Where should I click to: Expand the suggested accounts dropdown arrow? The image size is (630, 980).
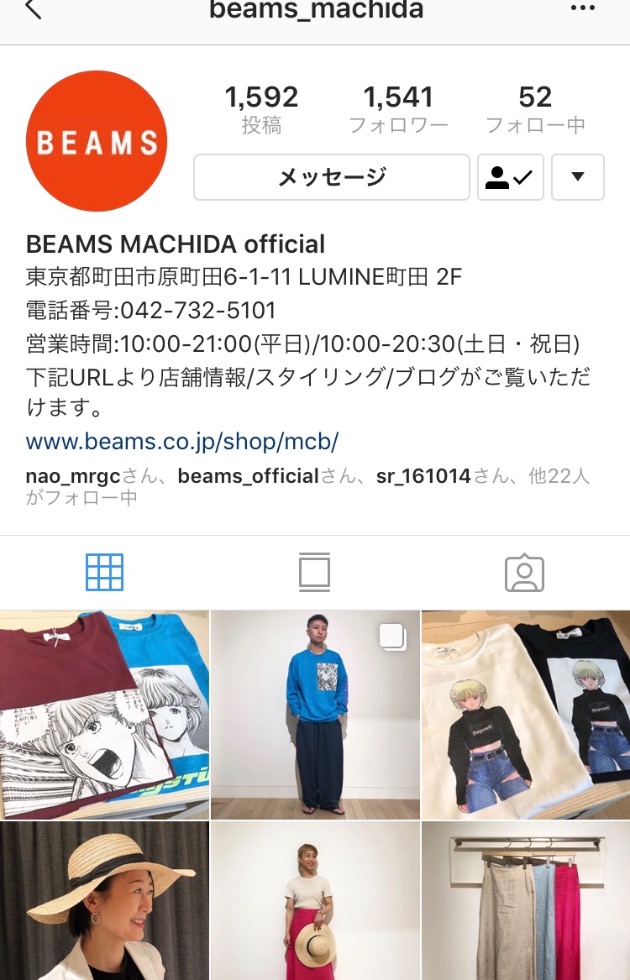click(577, 178)
